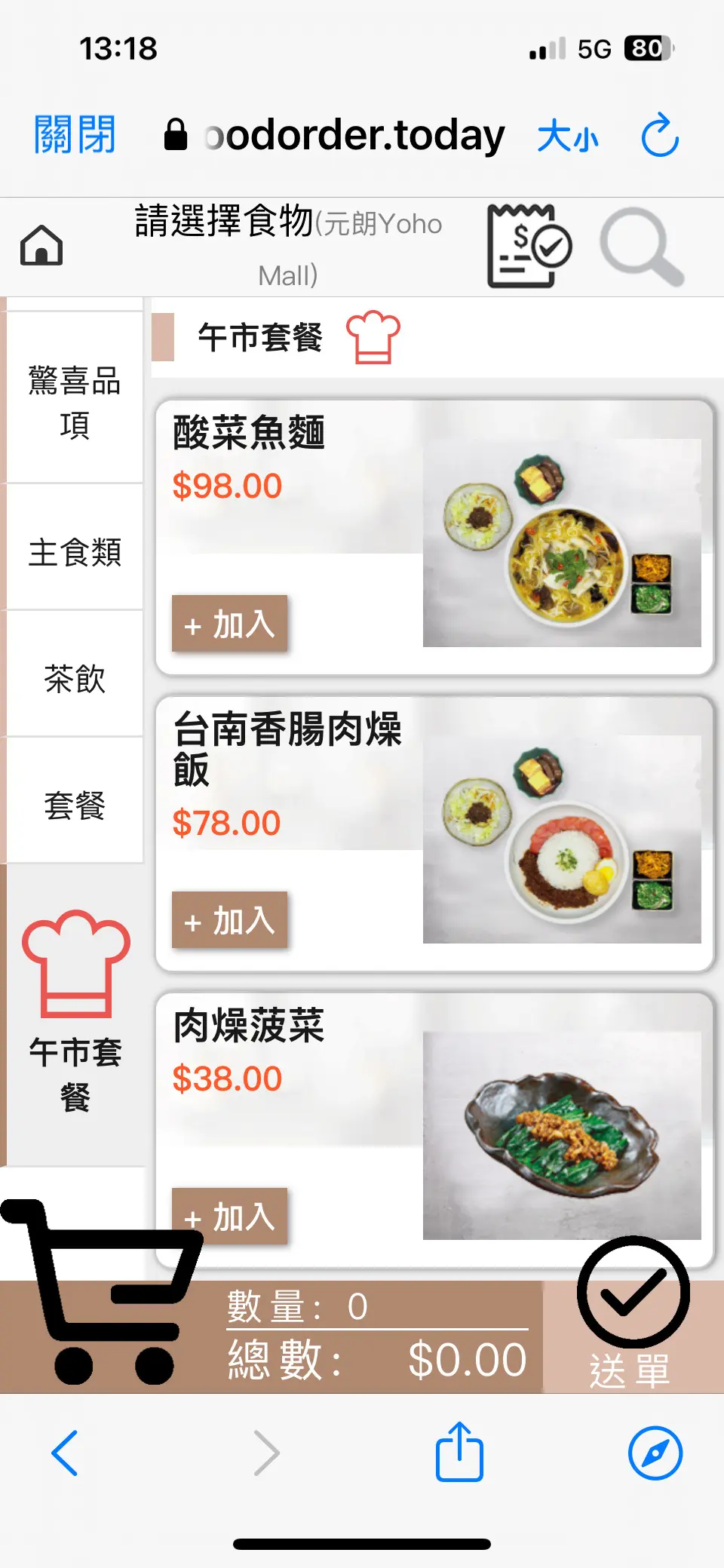Open the food search magnifier

tap(641, 246)
